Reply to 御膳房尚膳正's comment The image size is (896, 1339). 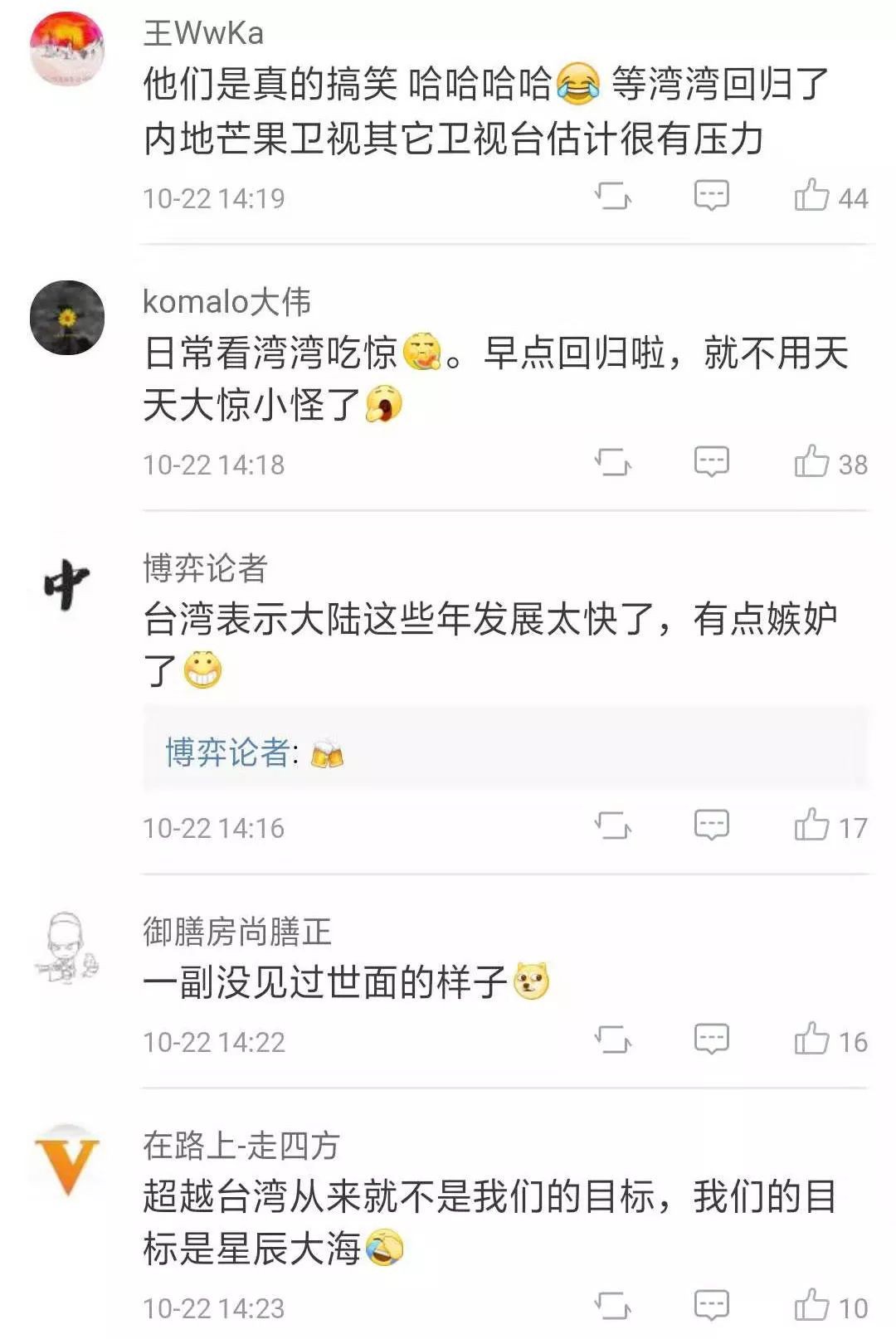pyautogui.click(x=711, y=1040)
